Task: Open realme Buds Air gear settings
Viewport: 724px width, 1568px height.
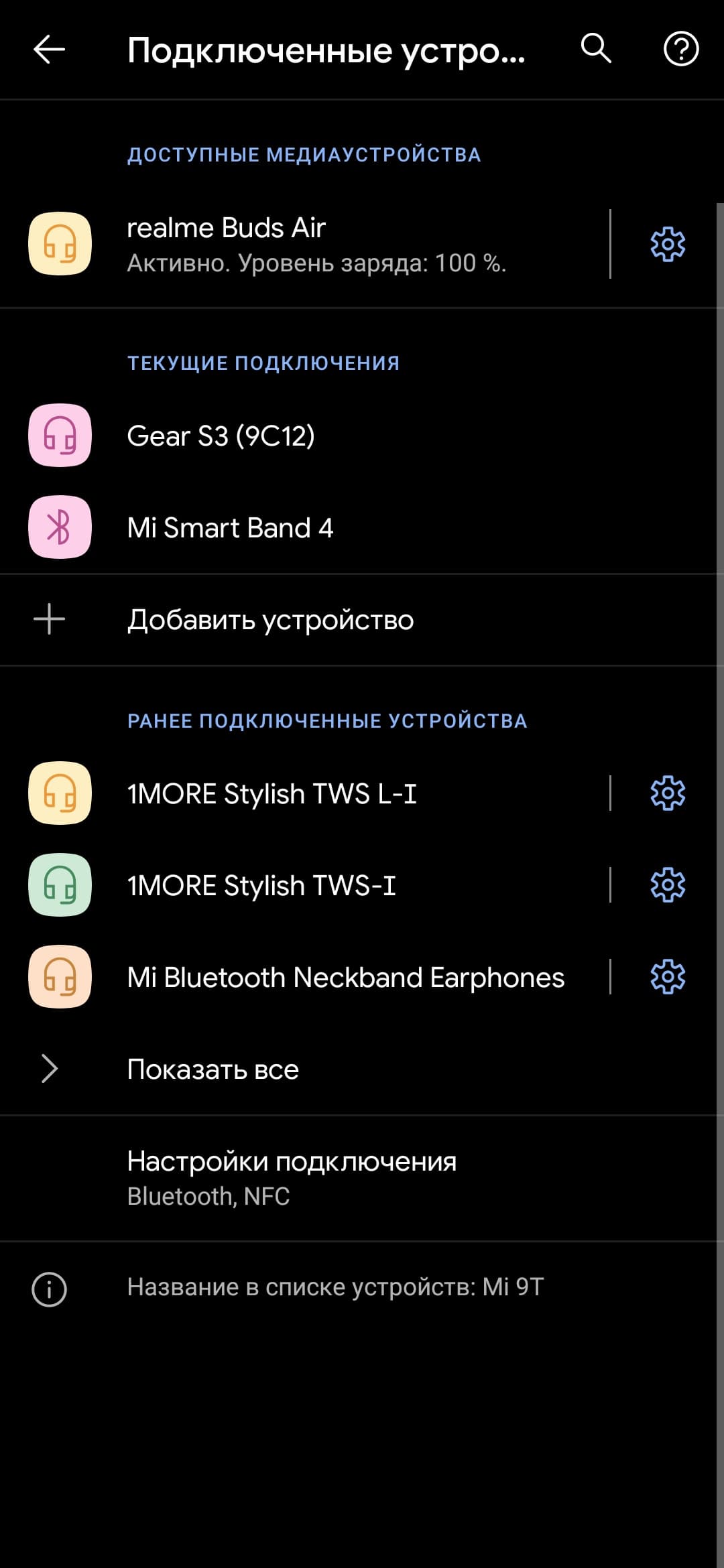Action: tap(668, 244)
